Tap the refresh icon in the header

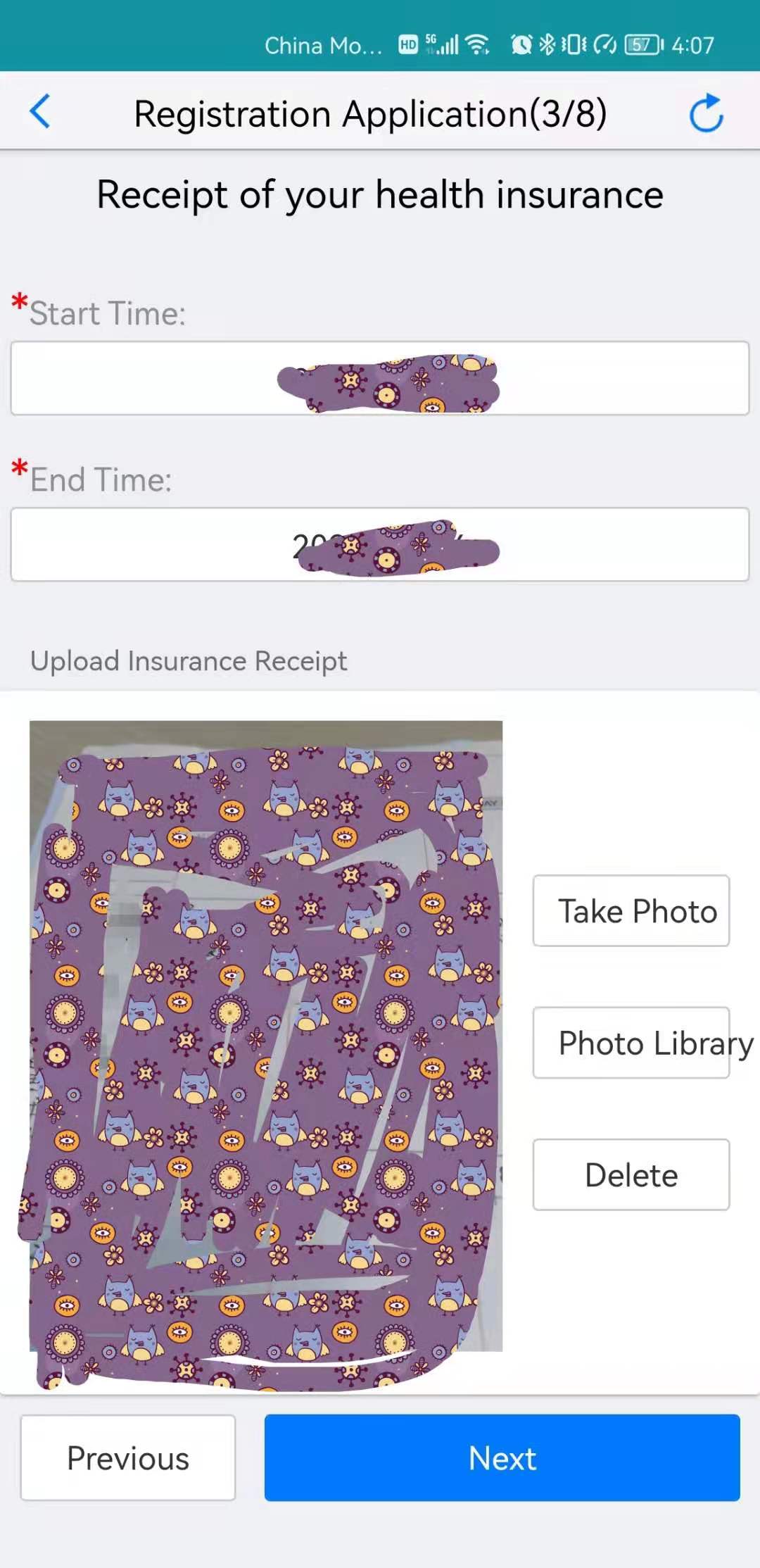pos(706,113)
